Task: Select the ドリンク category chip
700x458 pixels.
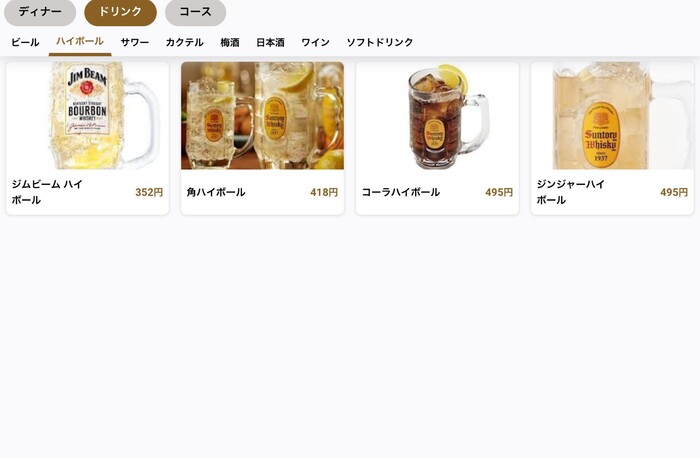Action: (120, 12)
